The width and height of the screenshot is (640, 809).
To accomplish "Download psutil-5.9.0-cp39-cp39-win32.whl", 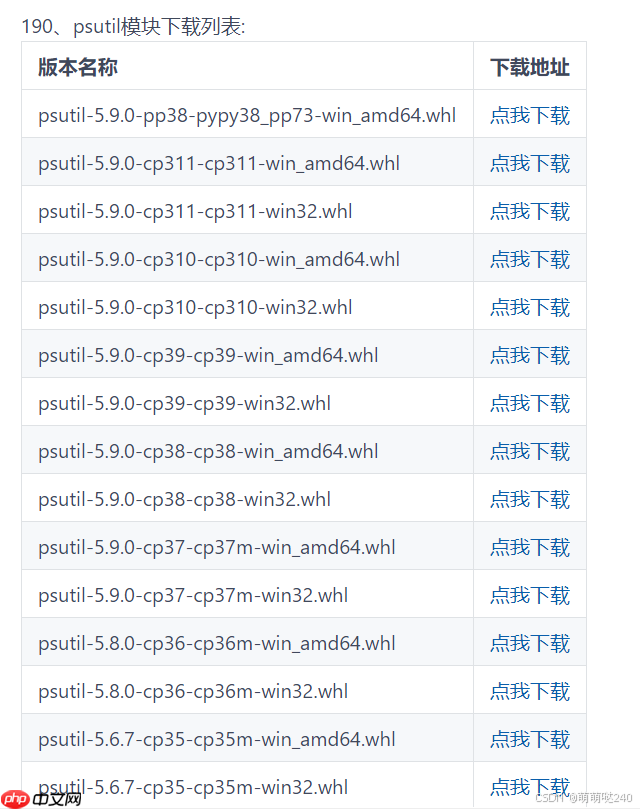I will click(x=529, y=403).
